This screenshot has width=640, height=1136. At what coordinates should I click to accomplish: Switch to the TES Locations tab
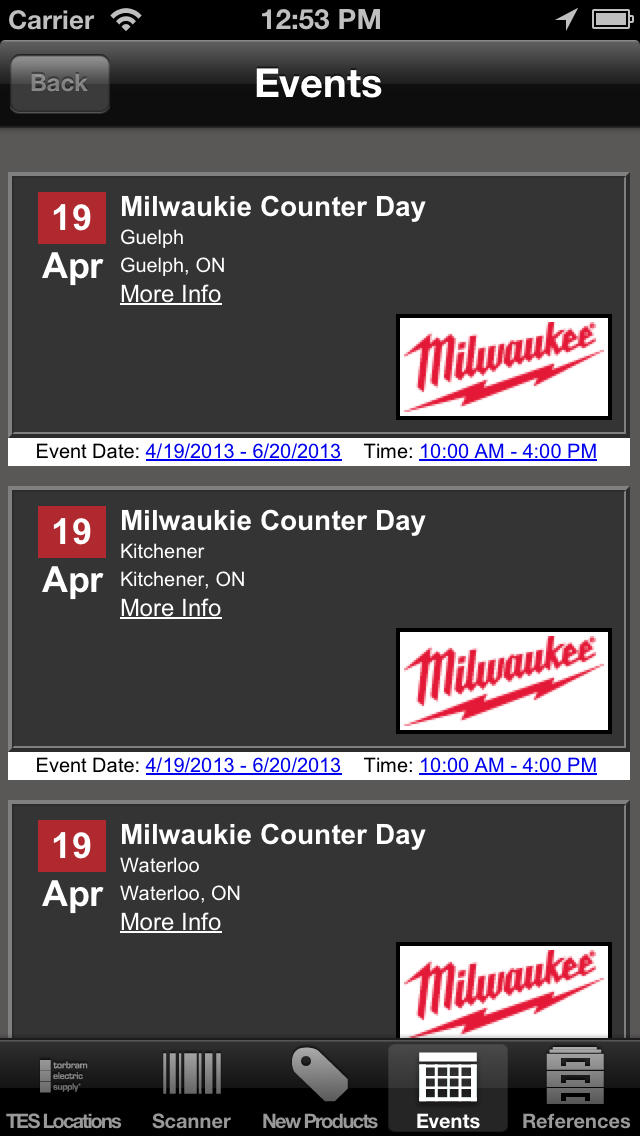click(64, 1088)
